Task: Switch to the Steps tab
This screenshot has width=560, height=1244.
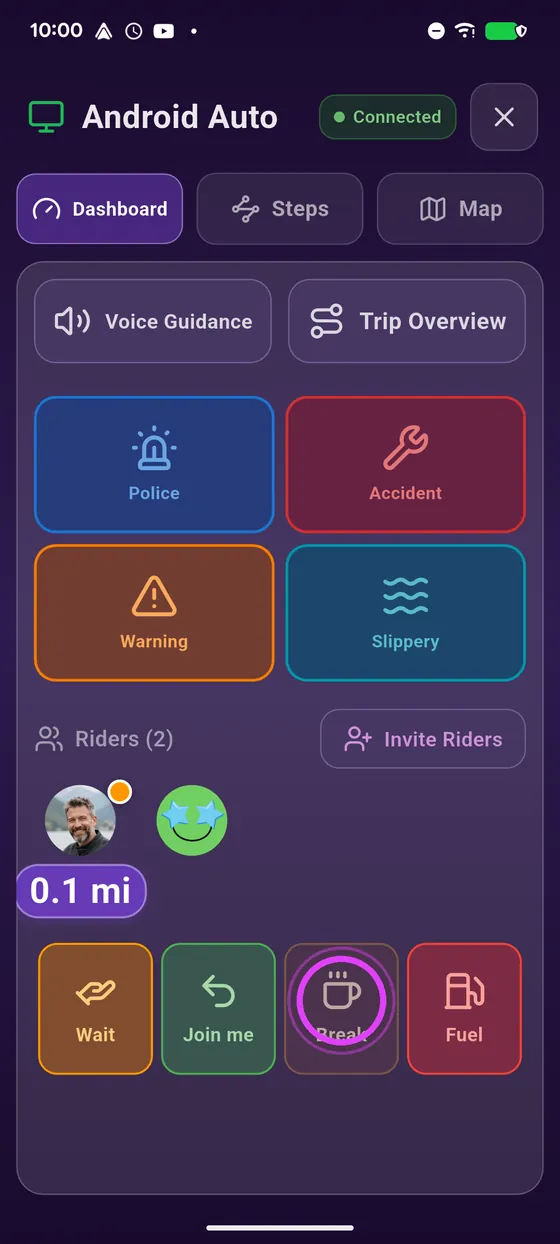Action: pos(280,209)
